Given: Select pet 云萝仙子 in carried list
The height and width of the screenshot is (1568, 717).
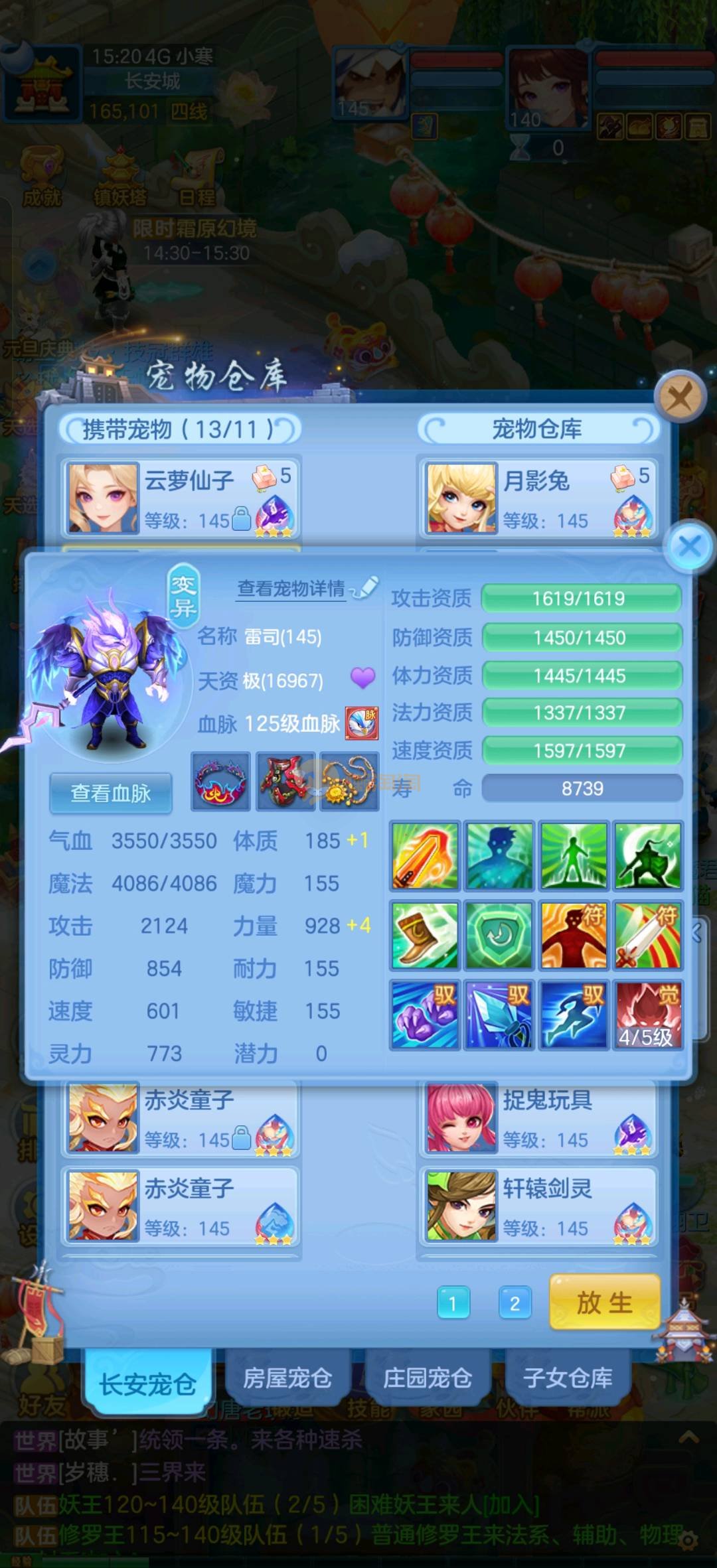Looking at the screenshot, I should click(181, 498).
